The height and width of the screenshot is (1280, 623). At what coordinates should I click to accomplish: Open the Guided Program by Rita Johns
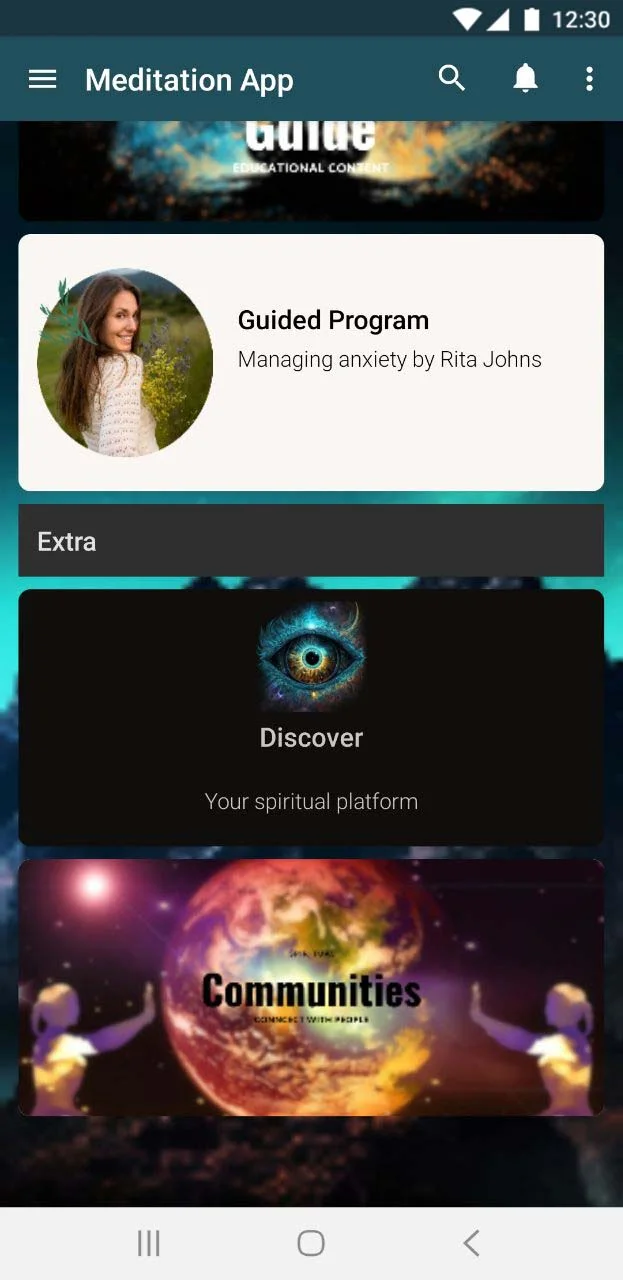pyautogui.click(x=311, y=362)
